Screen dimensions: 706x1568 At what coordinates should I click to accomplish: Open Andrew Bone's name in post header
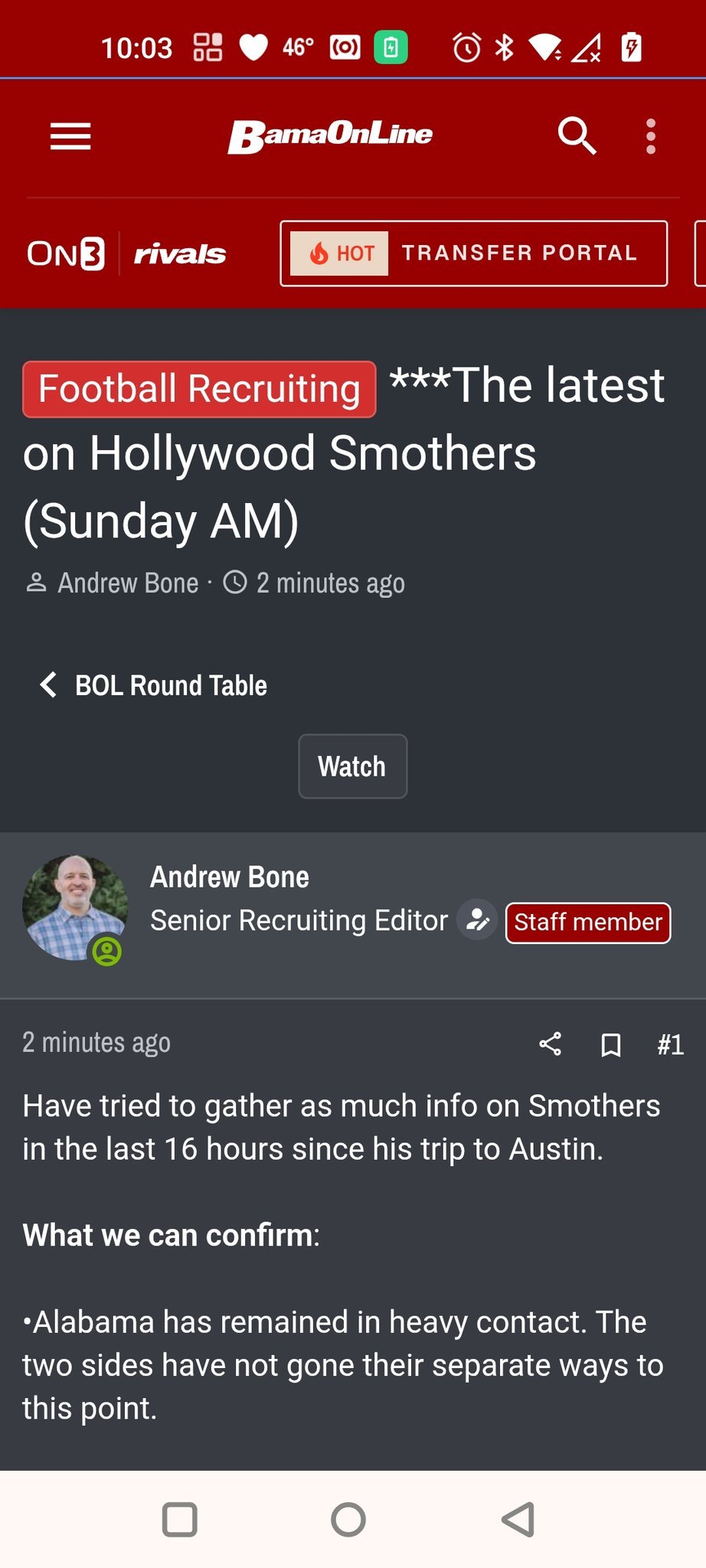[x=230, y=877]
